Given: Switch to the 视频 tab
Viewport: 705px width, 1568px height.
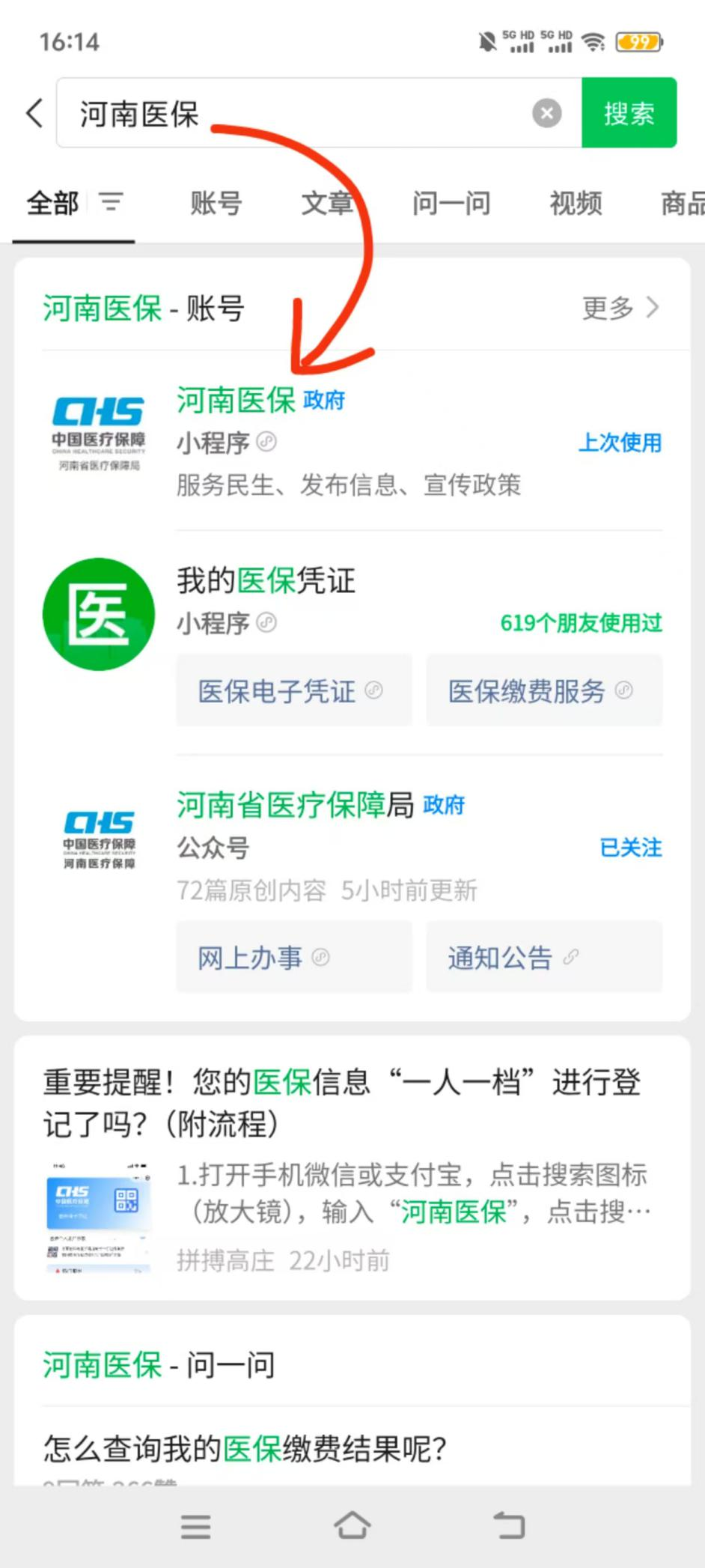Looking at the screenshot, I should click(575, 203).
